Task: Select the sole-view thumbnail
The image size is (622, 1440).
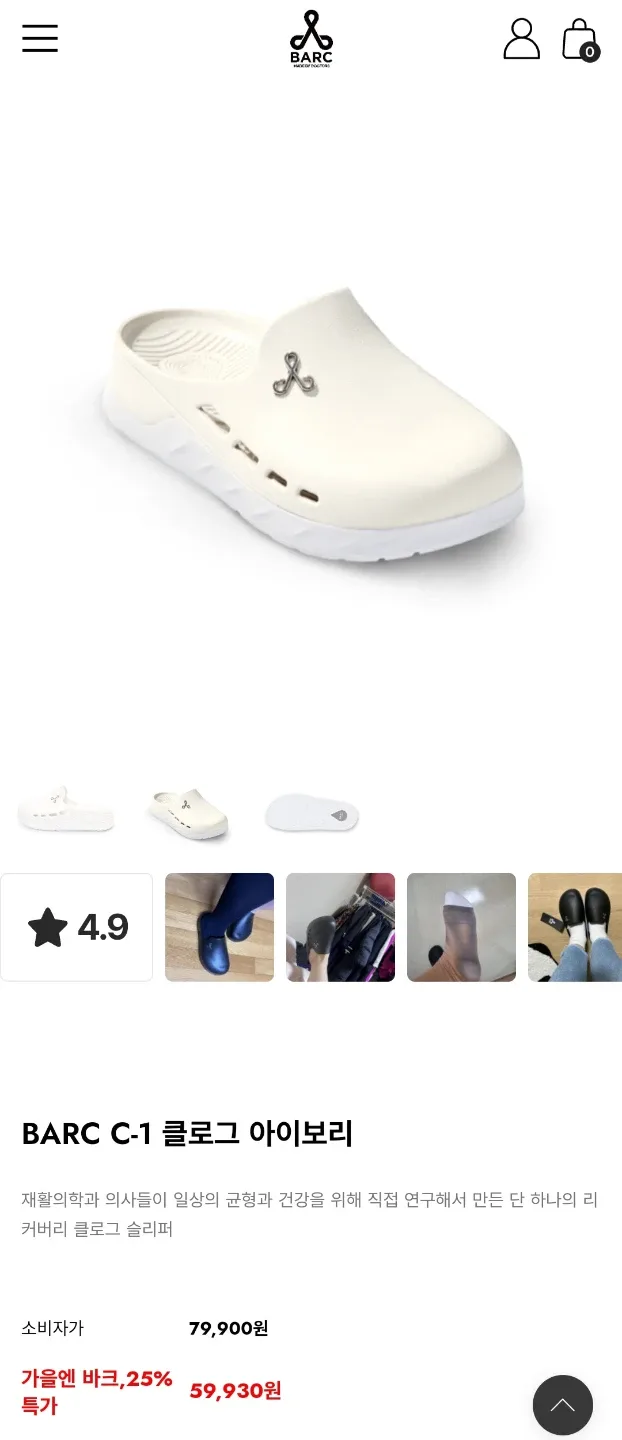Action: pos(312,813)
